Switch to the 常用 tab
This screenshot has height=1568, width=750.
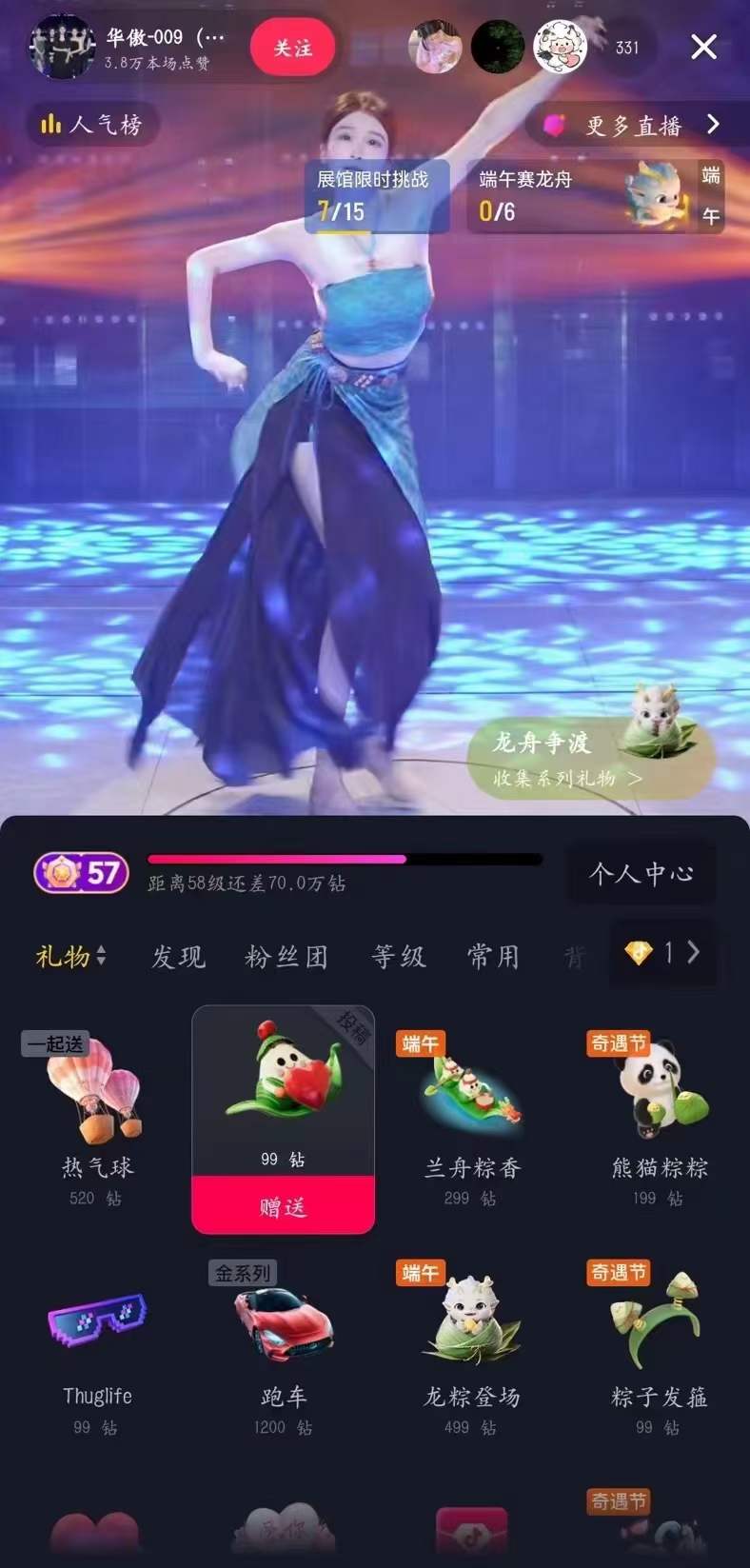pyautogui.click(x=493, y=956)
